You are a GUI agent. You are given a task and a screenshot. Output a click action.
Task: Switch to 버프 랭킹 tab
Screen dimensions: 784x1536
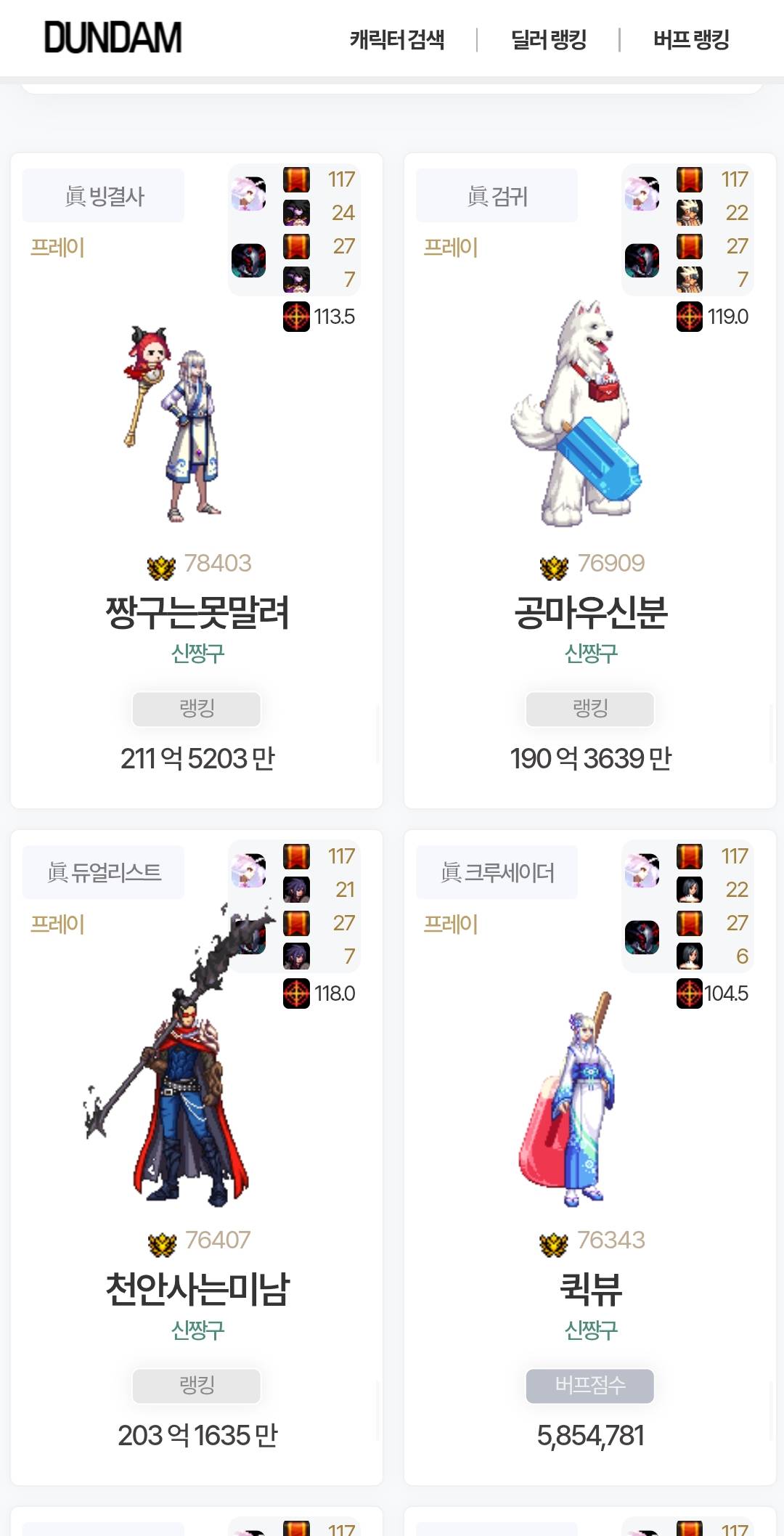691,39
